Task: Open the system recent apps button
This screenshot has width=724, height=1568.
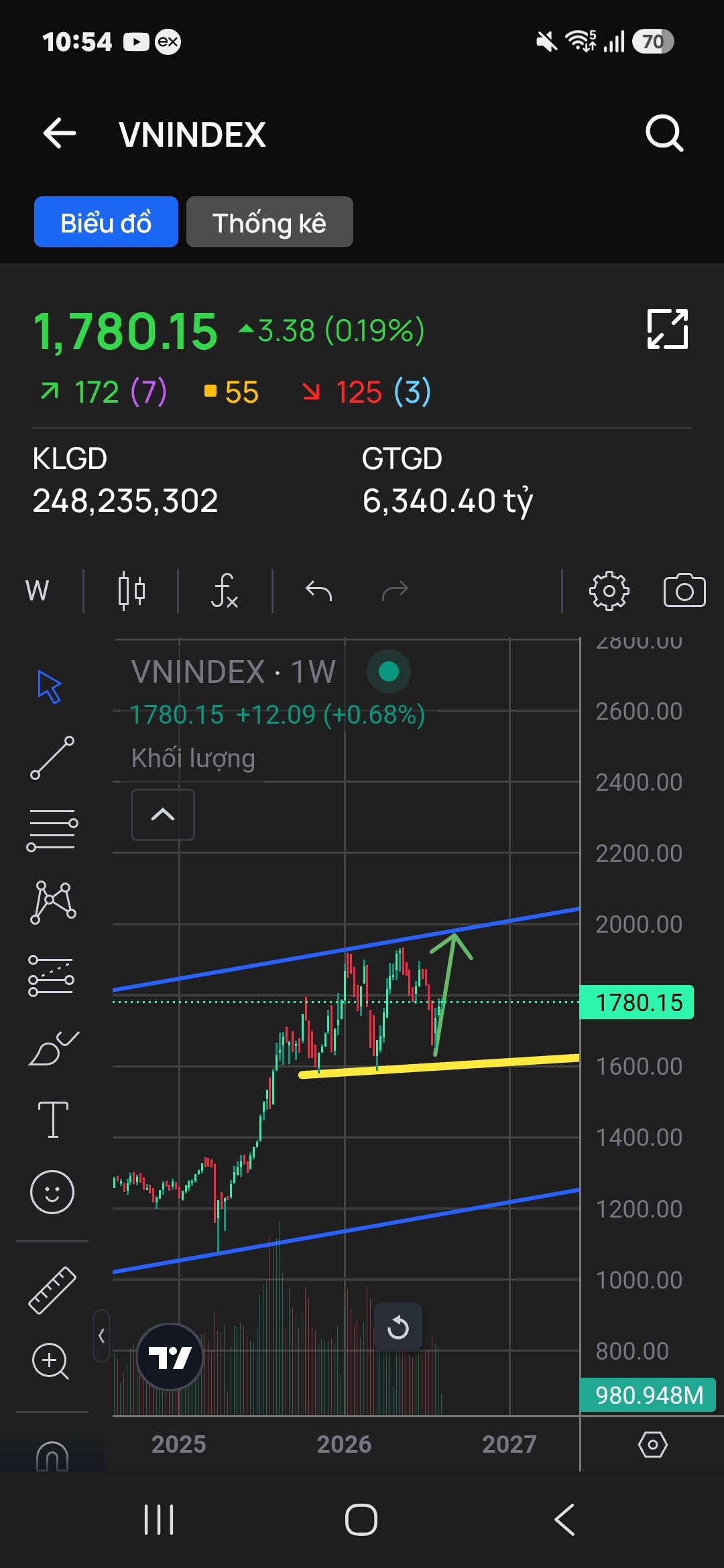Action: [159, 1520]
